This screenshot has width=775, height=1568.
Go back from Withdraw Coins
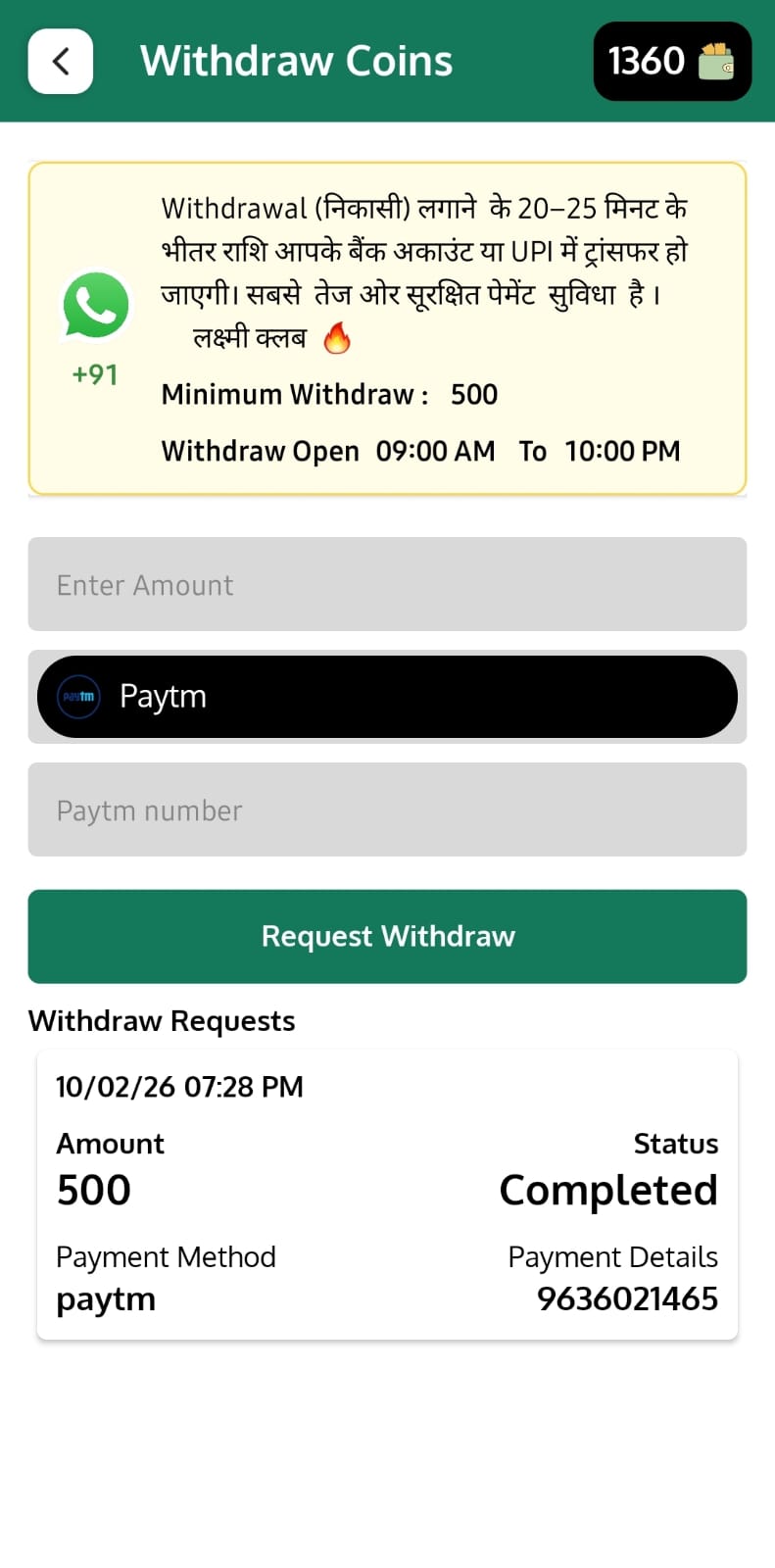coord(61,62)
